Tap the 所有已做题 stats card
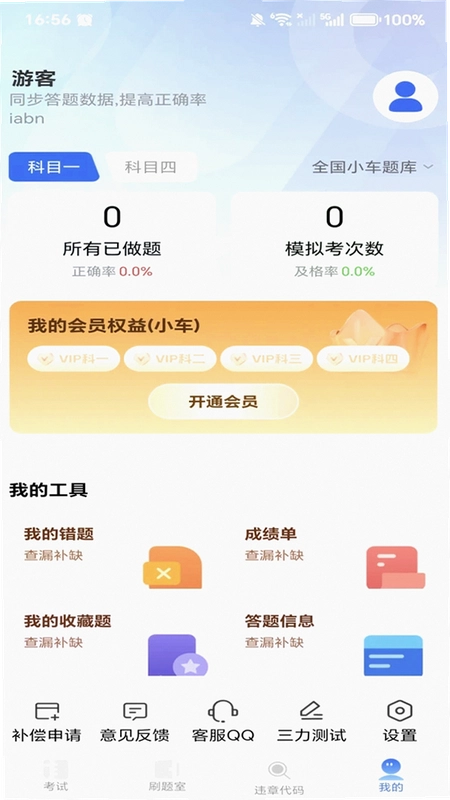Screen dimensions: 450x800 112,240
